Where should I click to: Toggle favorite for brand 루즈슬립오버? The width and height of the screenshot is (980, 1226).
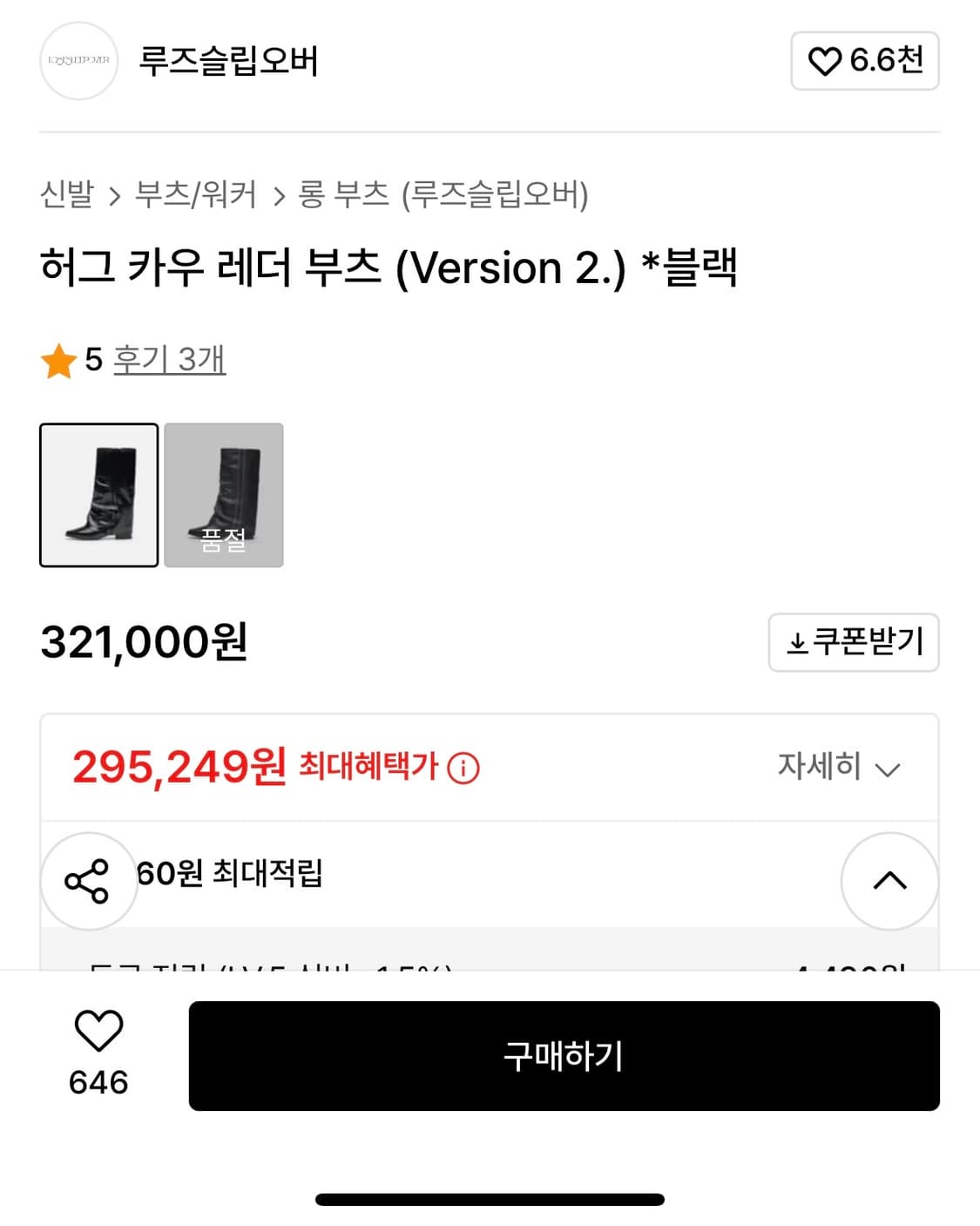(x=864, y=61)
